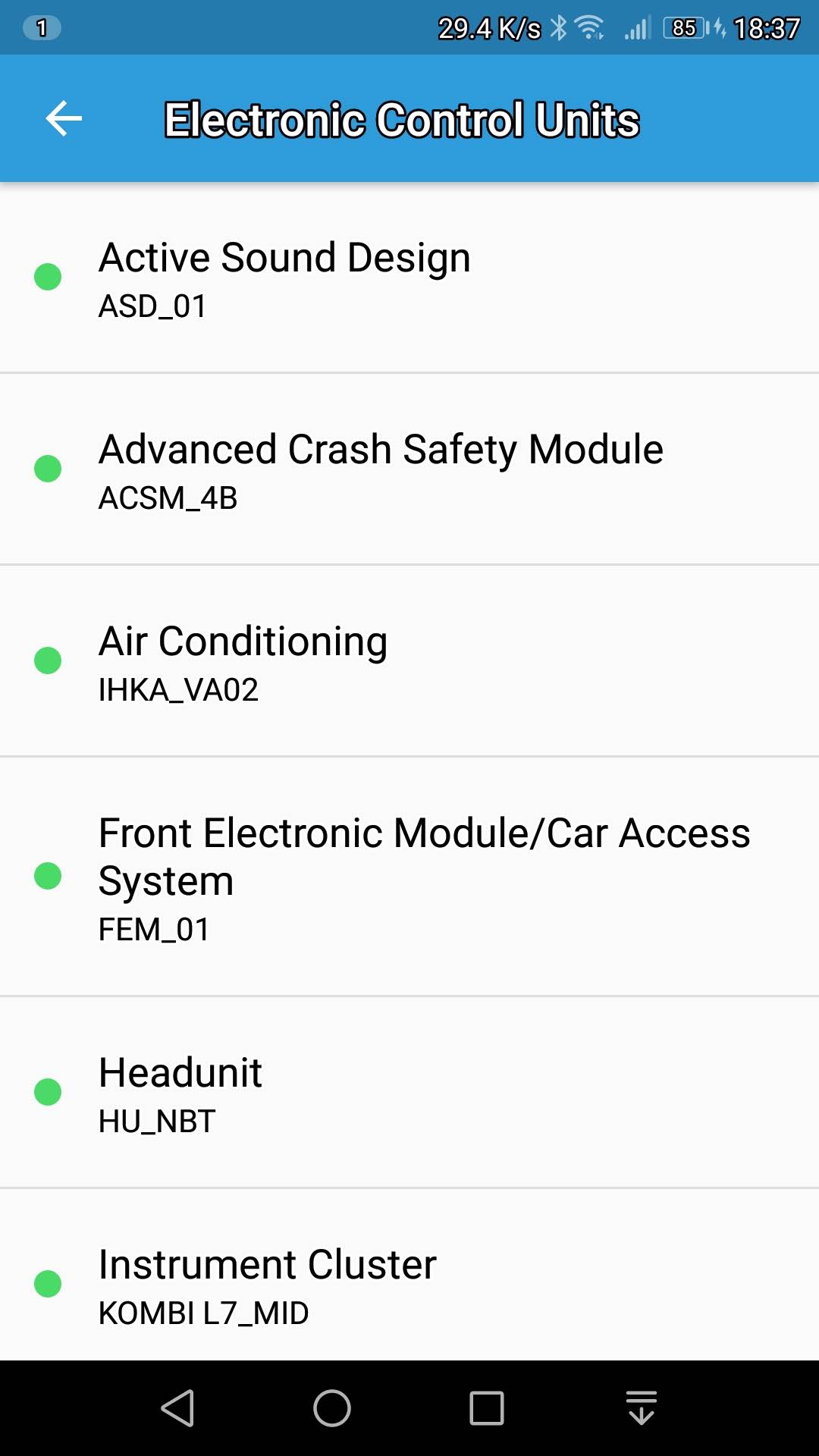Tap the system home button
819x1456 pixels.
[x=332, y=1408]
